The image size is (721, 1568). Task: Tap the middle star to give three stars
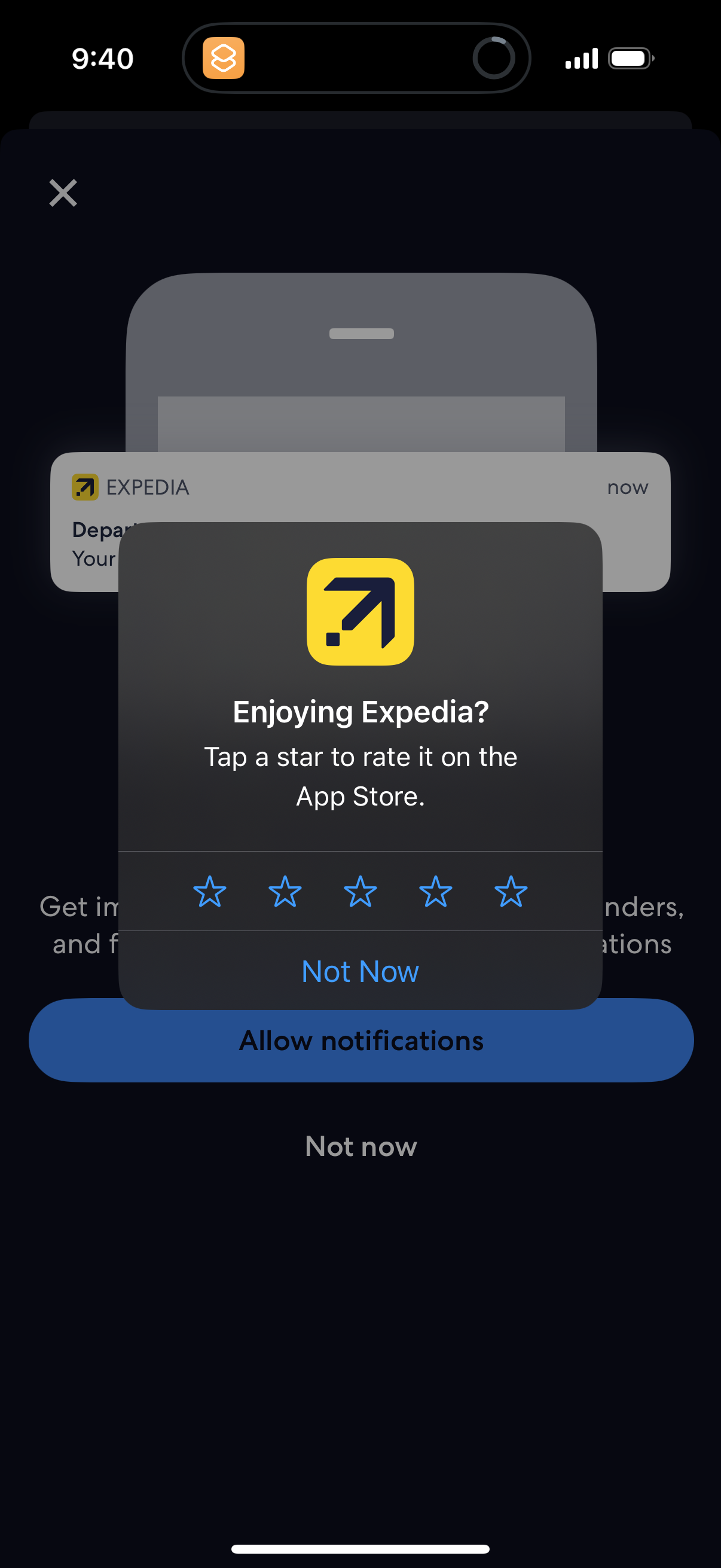point(360,892)
